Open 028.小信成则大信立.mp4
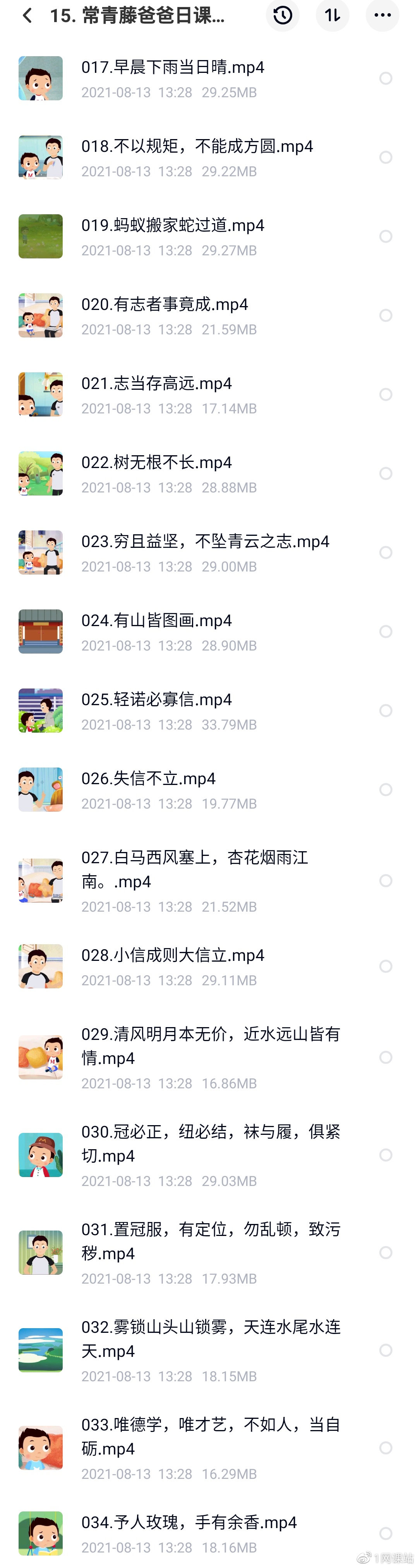418x1568 pixels. click(173, 956)
